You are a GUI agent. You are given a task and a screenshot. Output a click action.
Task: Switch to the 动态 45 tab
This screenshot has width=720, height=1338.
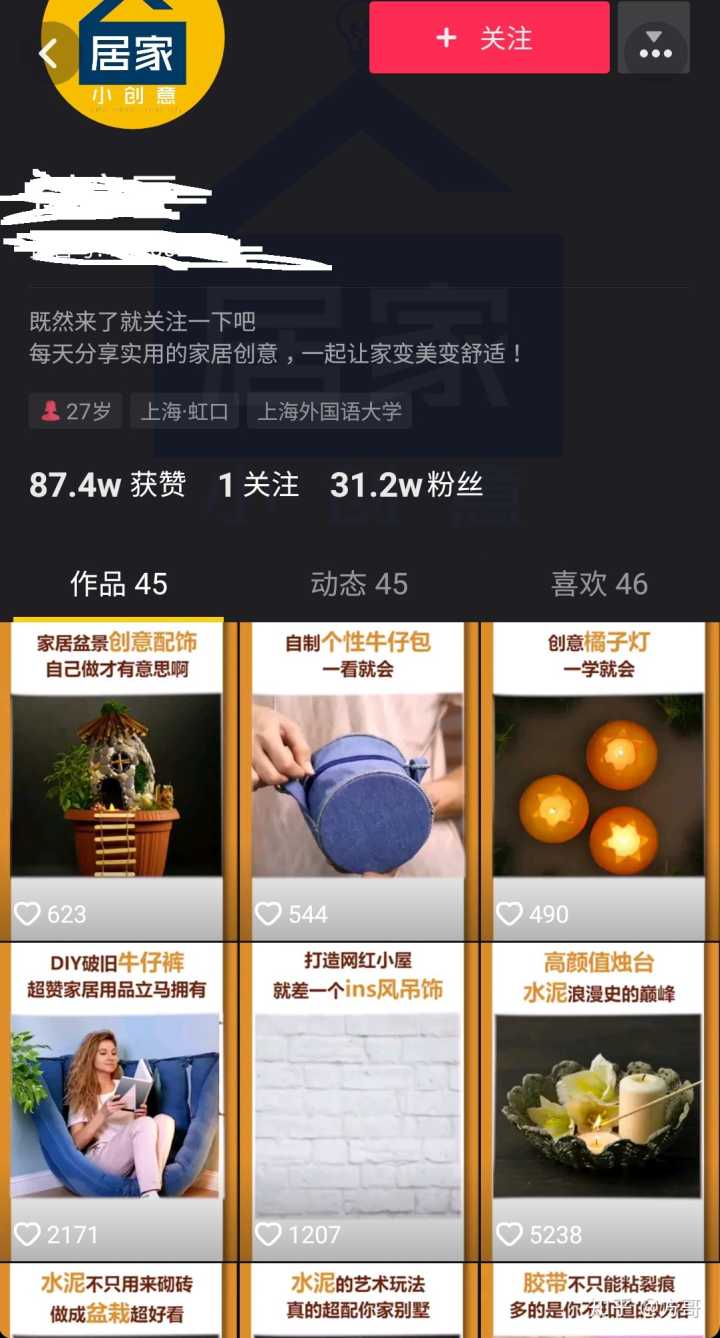(359, 584)
